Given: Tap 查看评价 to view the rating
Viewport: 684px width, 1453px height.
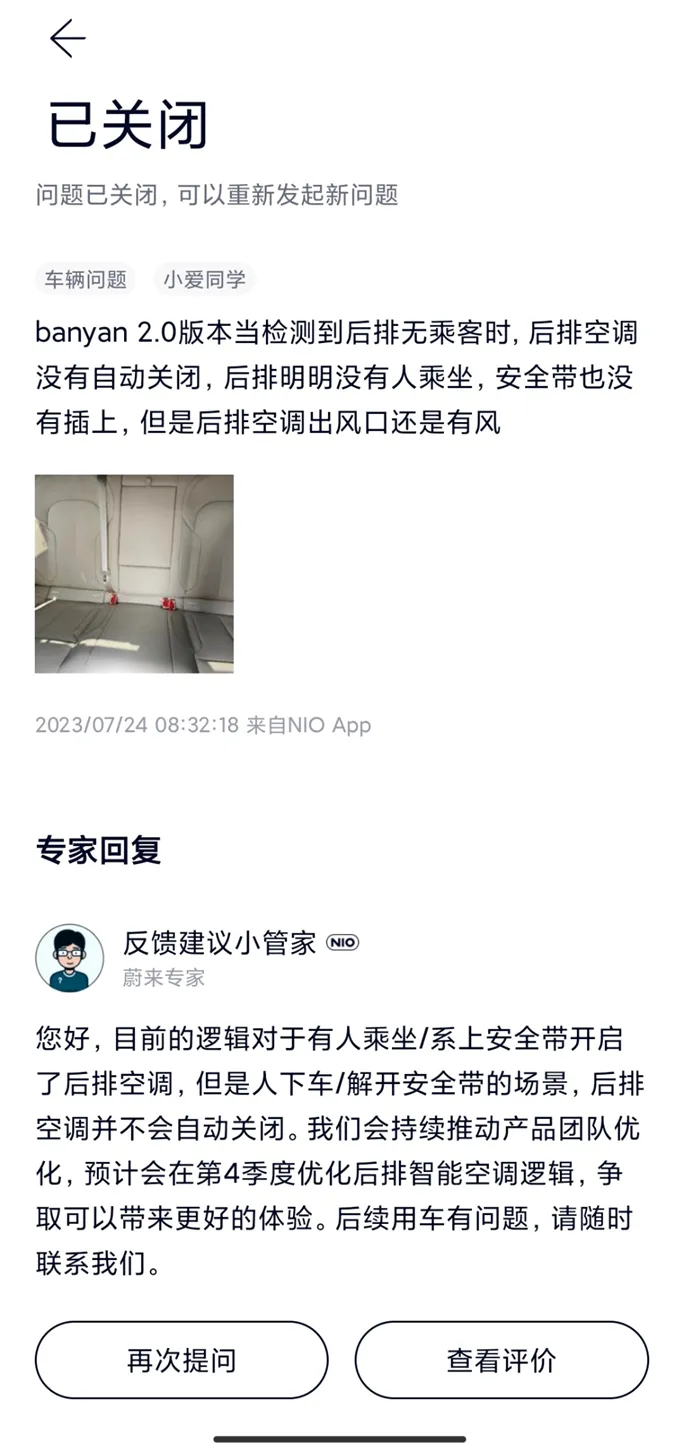Looking at the screenshot, I should (501, 1360).
